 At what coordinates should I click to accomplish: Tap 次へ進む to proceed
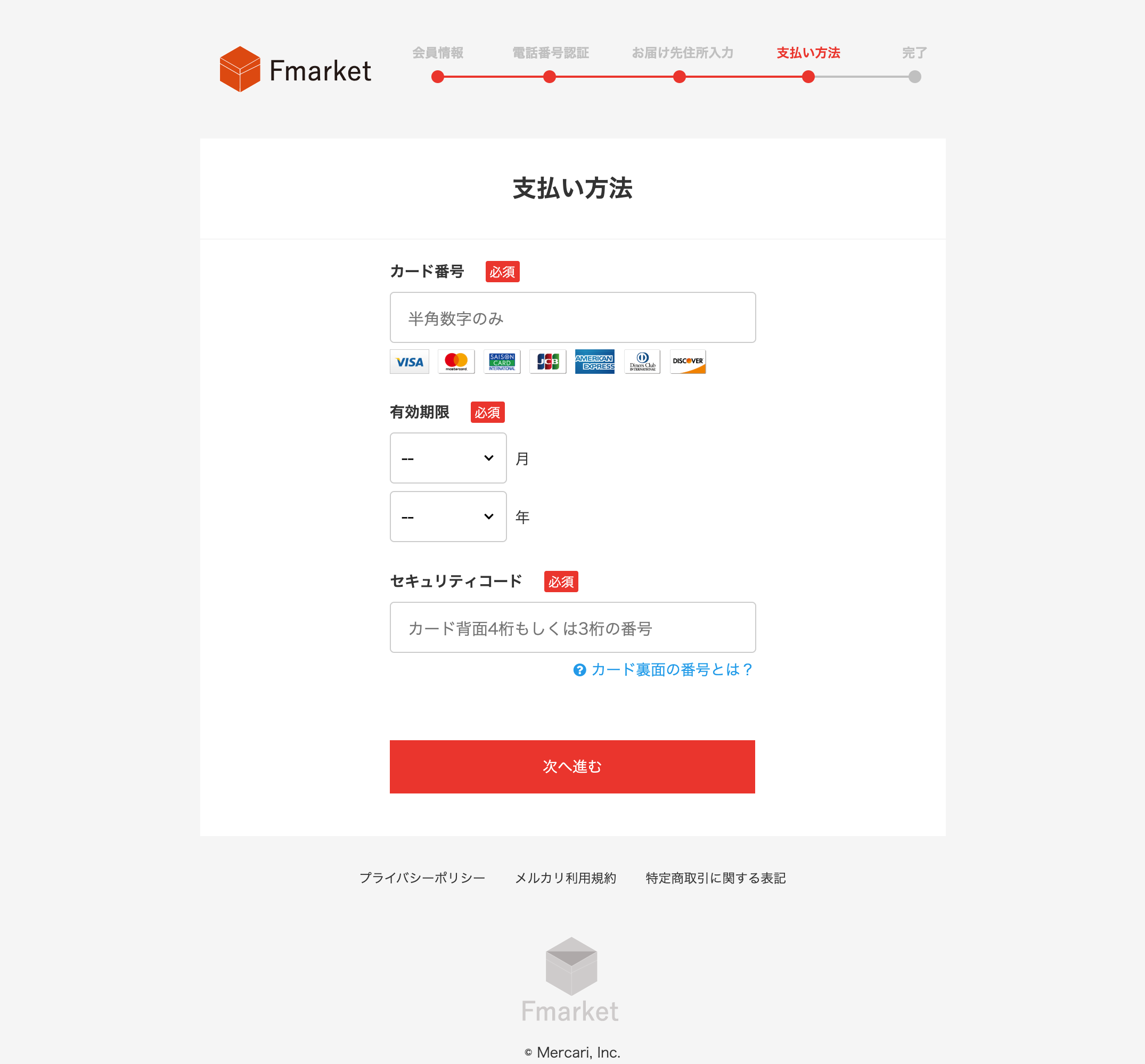click(572, 766)
